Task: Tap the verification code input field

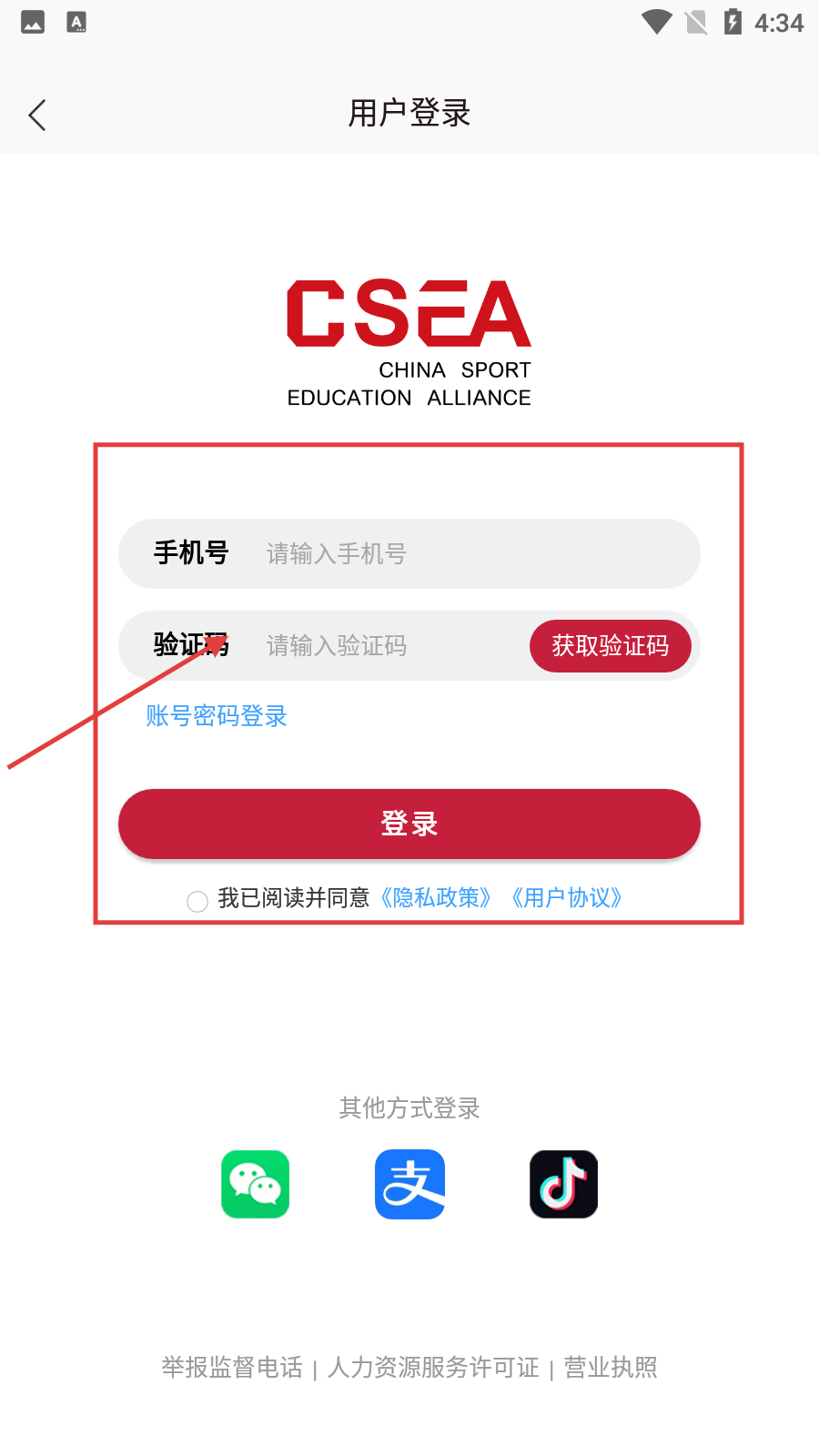Action: pos(382,646)
